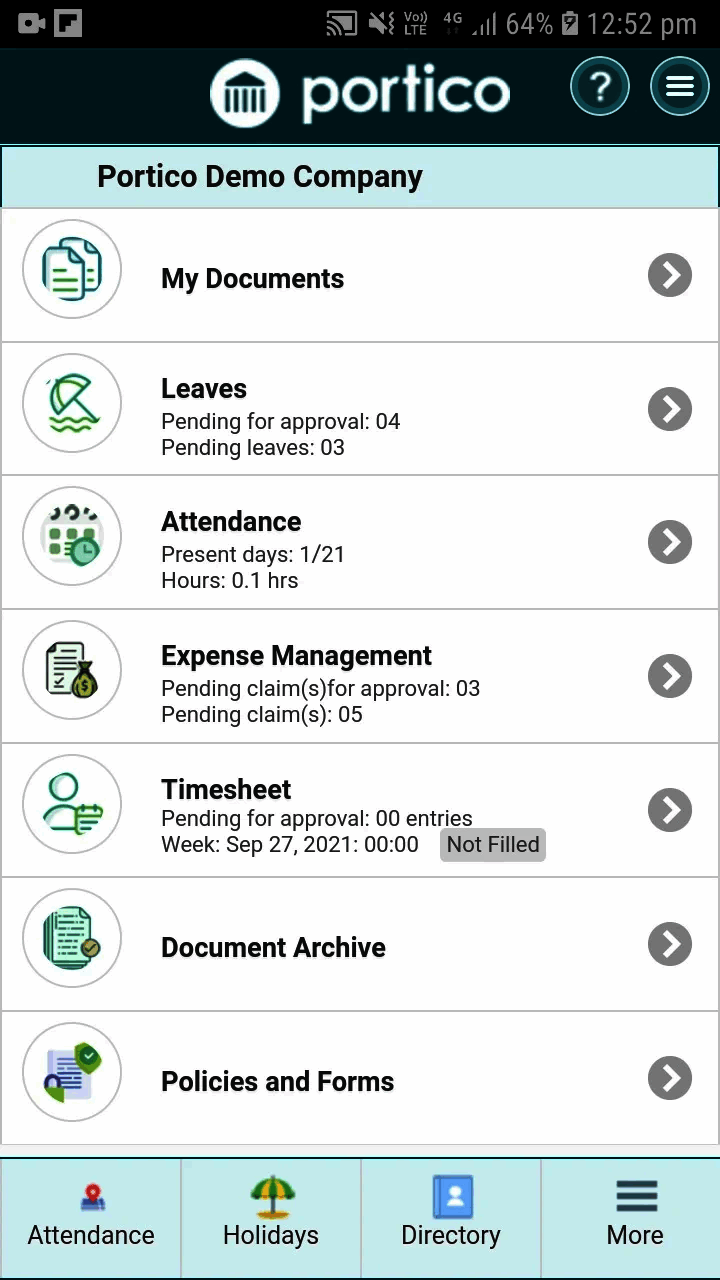Select the Portico Demo Company header
This screenshot has height=1280, width=720.
tap(259, 176)
